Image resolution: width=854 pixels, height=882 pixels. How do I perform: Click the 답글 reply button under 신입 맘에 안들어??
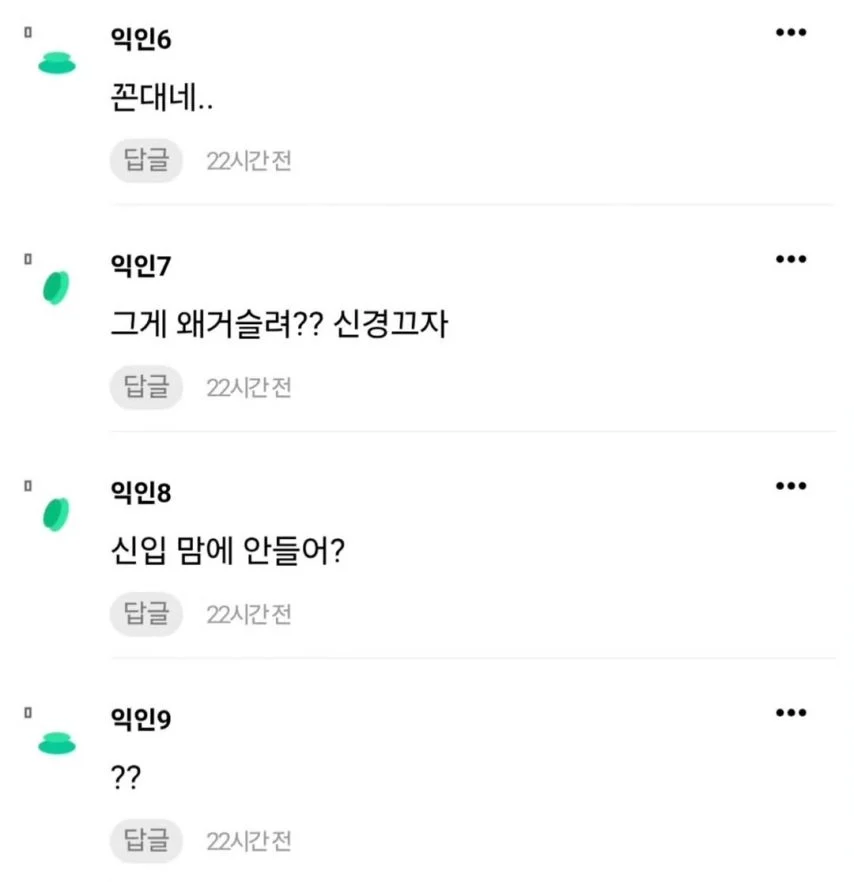pos(145,614)
